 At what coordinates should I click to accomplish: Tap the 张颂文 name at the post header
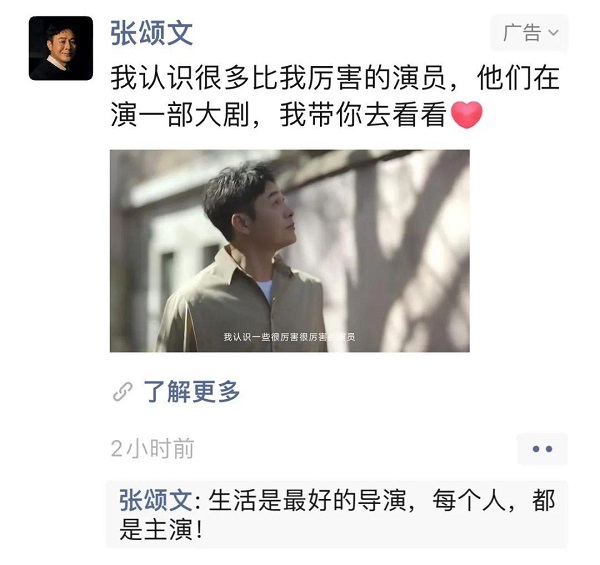151,33
